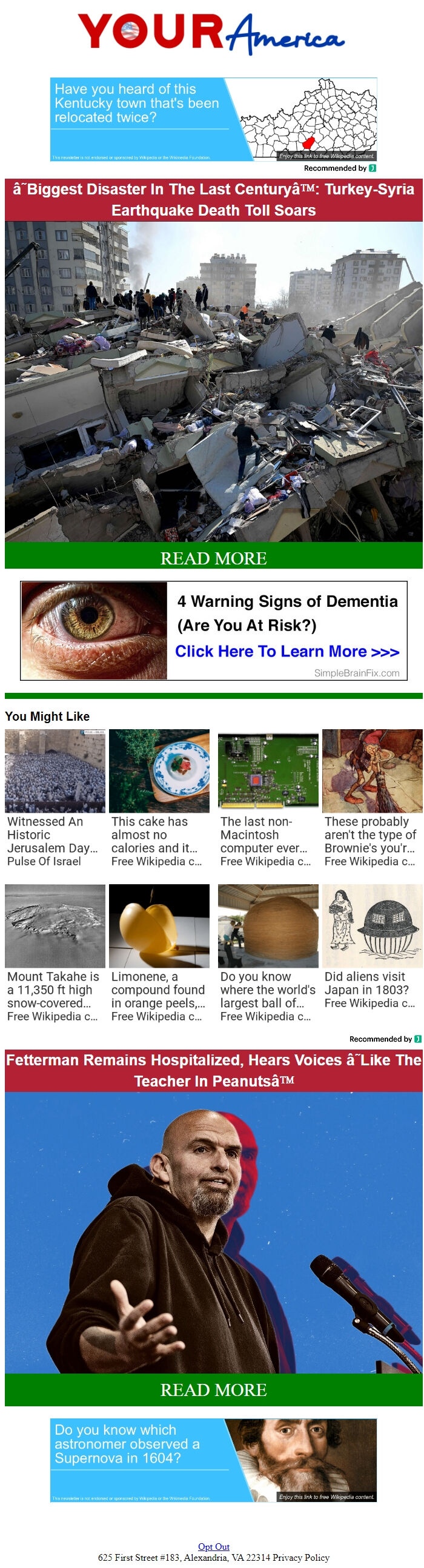Screen dimensions: 424x1568
Task: Open the Historic Jerusalem Day card
Action: 55,798
